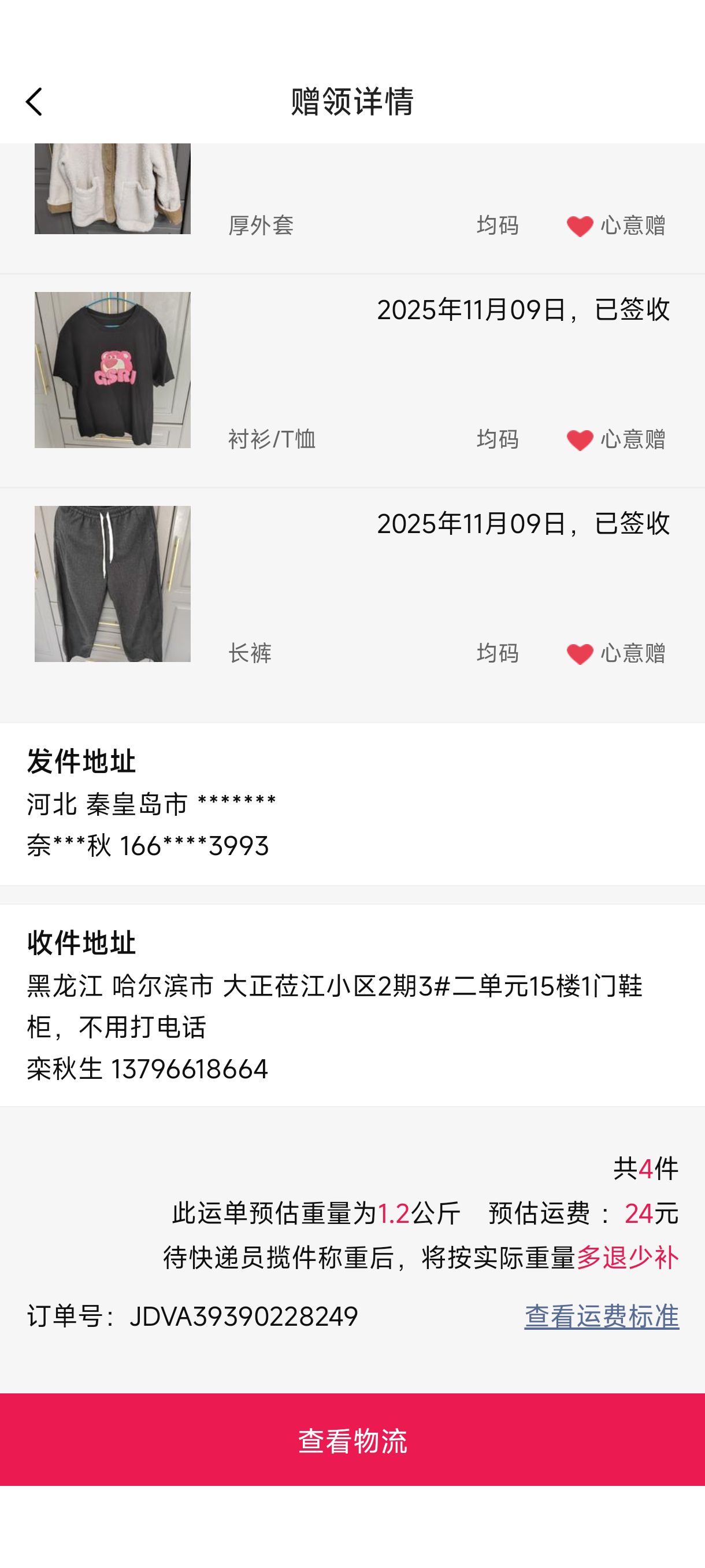This screenshot has width=705, height=1568.
Task: View the 厚外套 item photo
Action: click(113, 188)
